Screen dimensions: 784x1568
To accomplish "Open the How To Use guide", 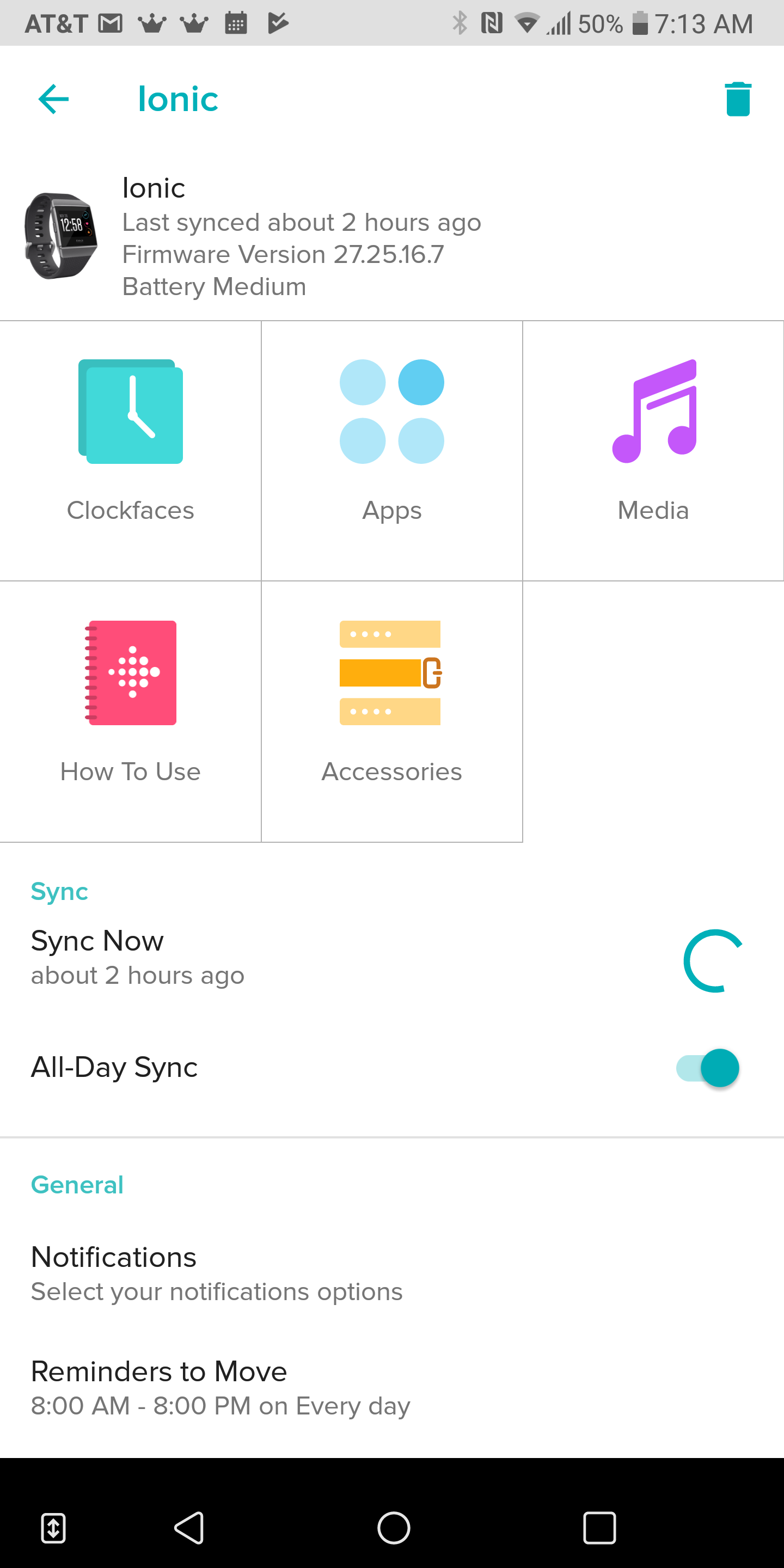I will click(130, 711).
